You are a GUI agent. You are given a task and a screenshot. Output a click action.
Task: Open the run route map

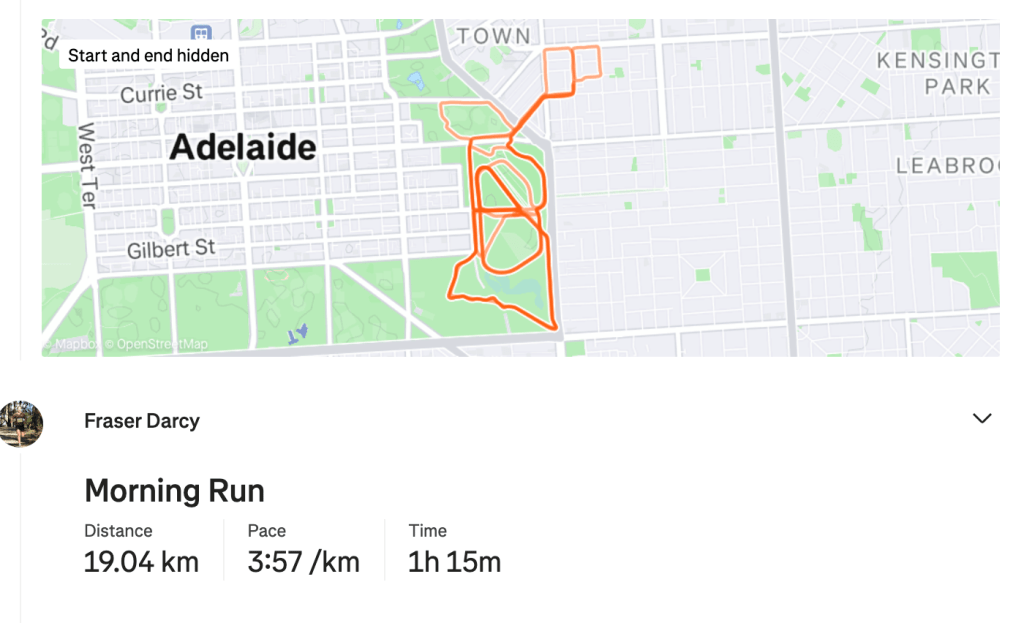520,188
